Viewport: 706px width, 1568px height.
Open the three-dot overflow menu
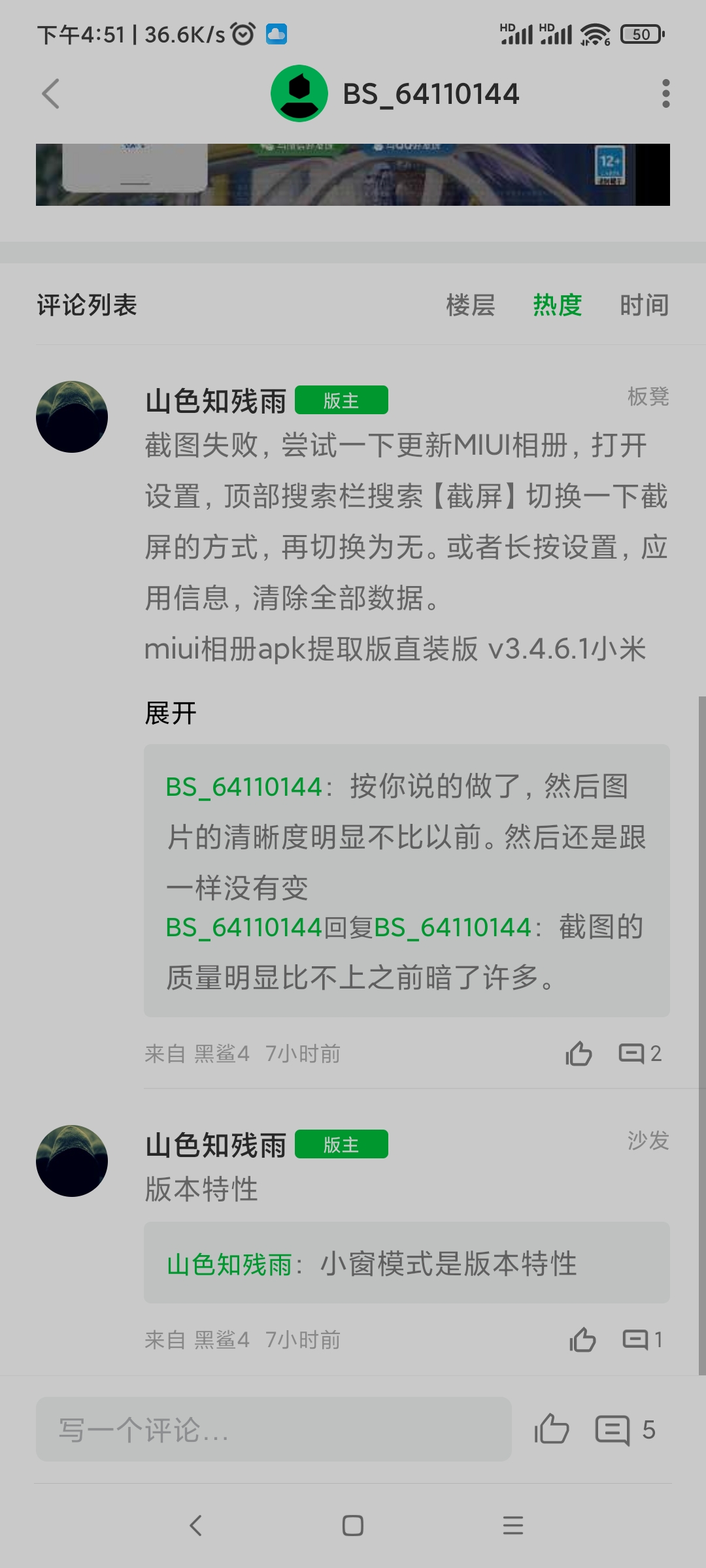(665, 93)
